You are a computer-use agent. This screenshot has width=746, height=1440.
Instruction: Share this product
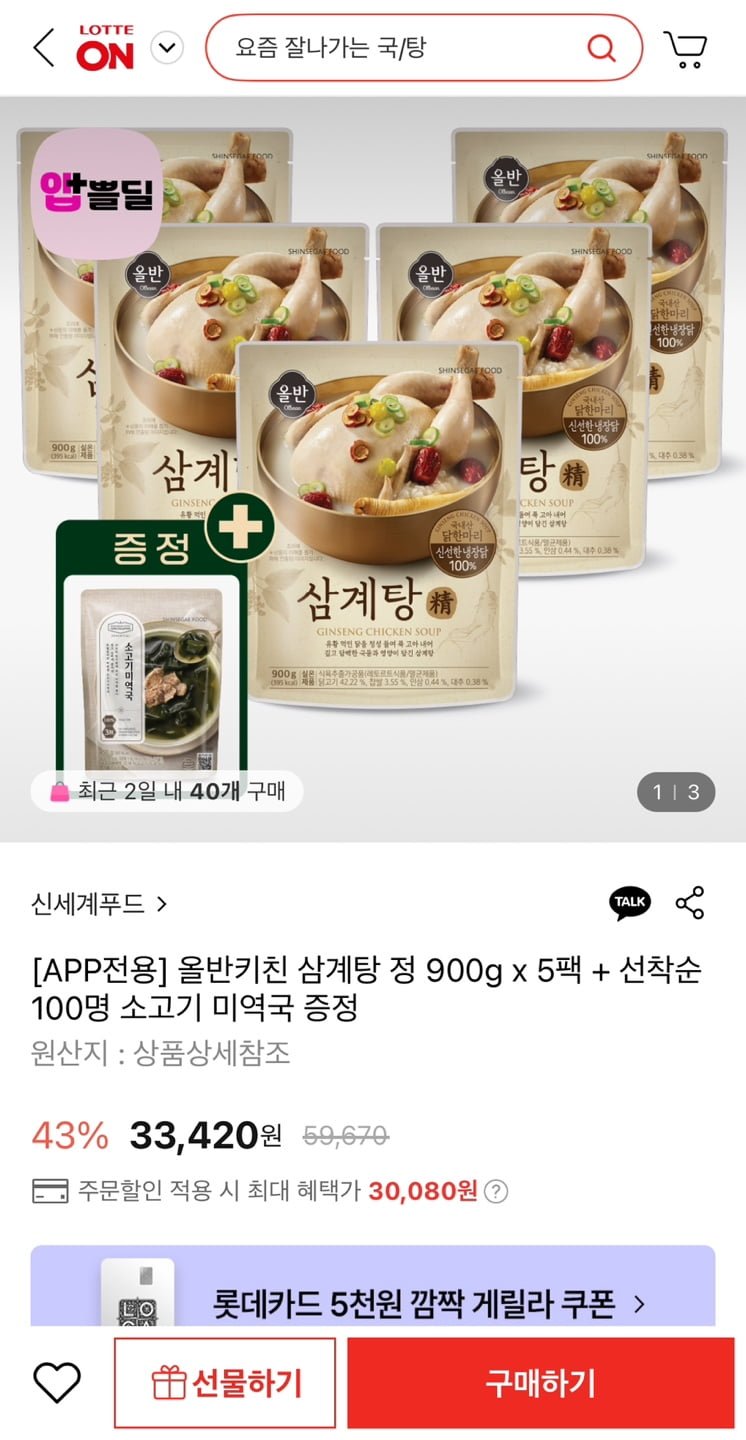(690, 903)
